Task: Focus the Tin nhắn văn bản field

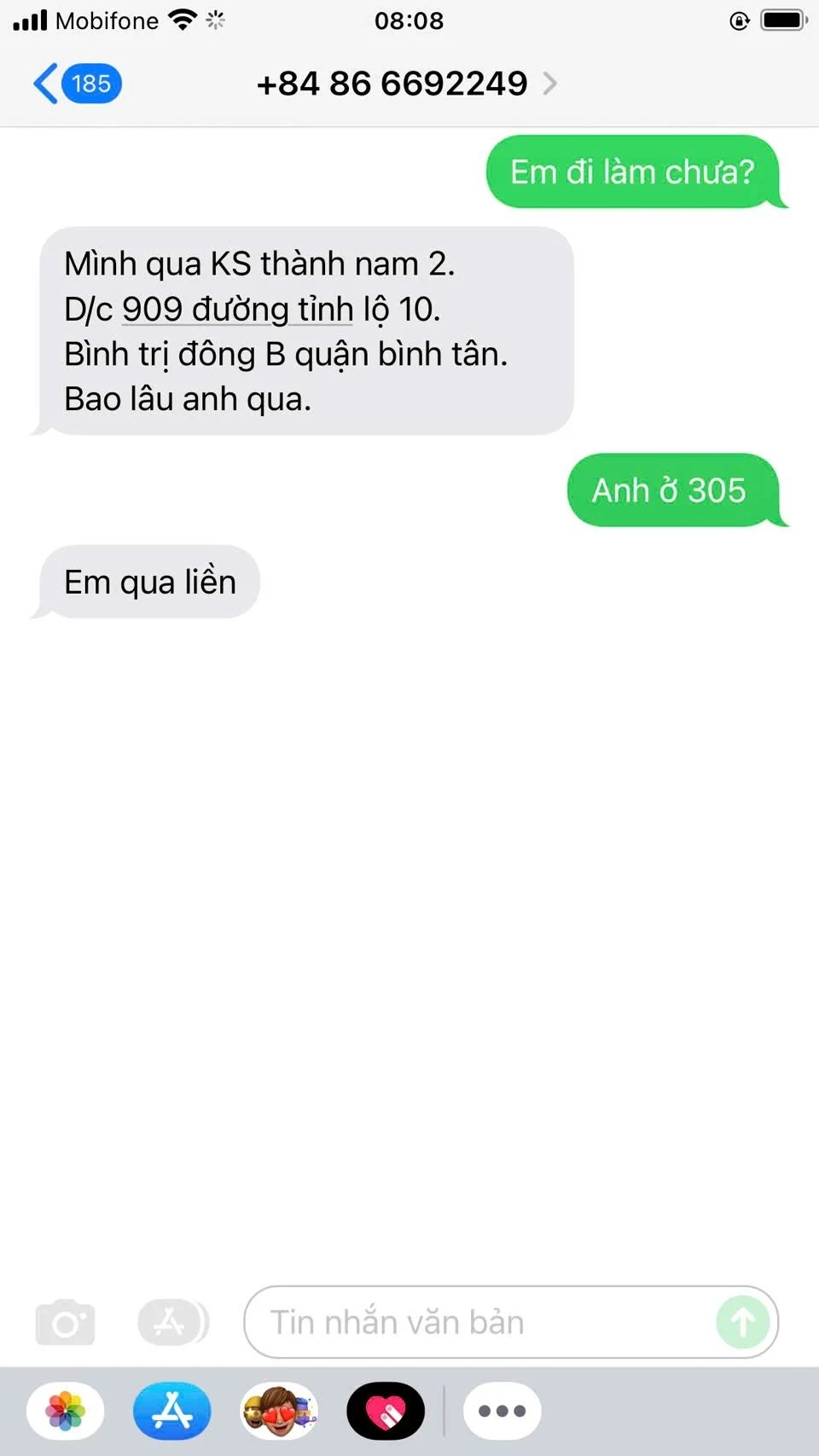Action: point(478,1323)
